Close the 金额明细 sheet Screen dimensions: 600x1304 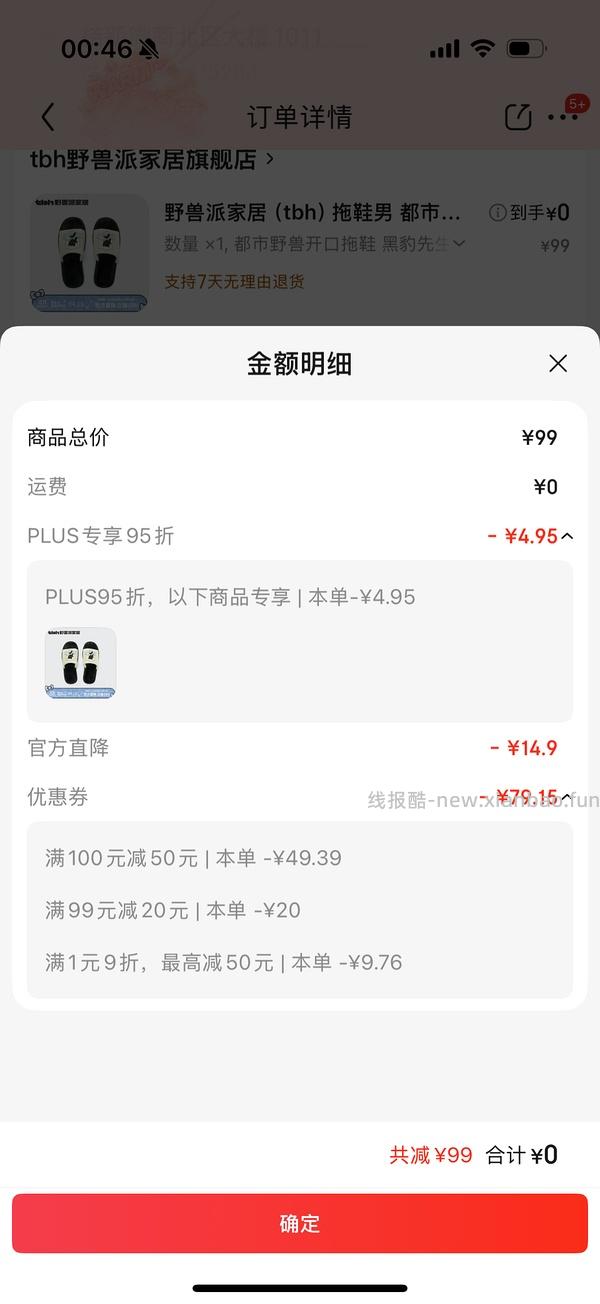(558, 364)
